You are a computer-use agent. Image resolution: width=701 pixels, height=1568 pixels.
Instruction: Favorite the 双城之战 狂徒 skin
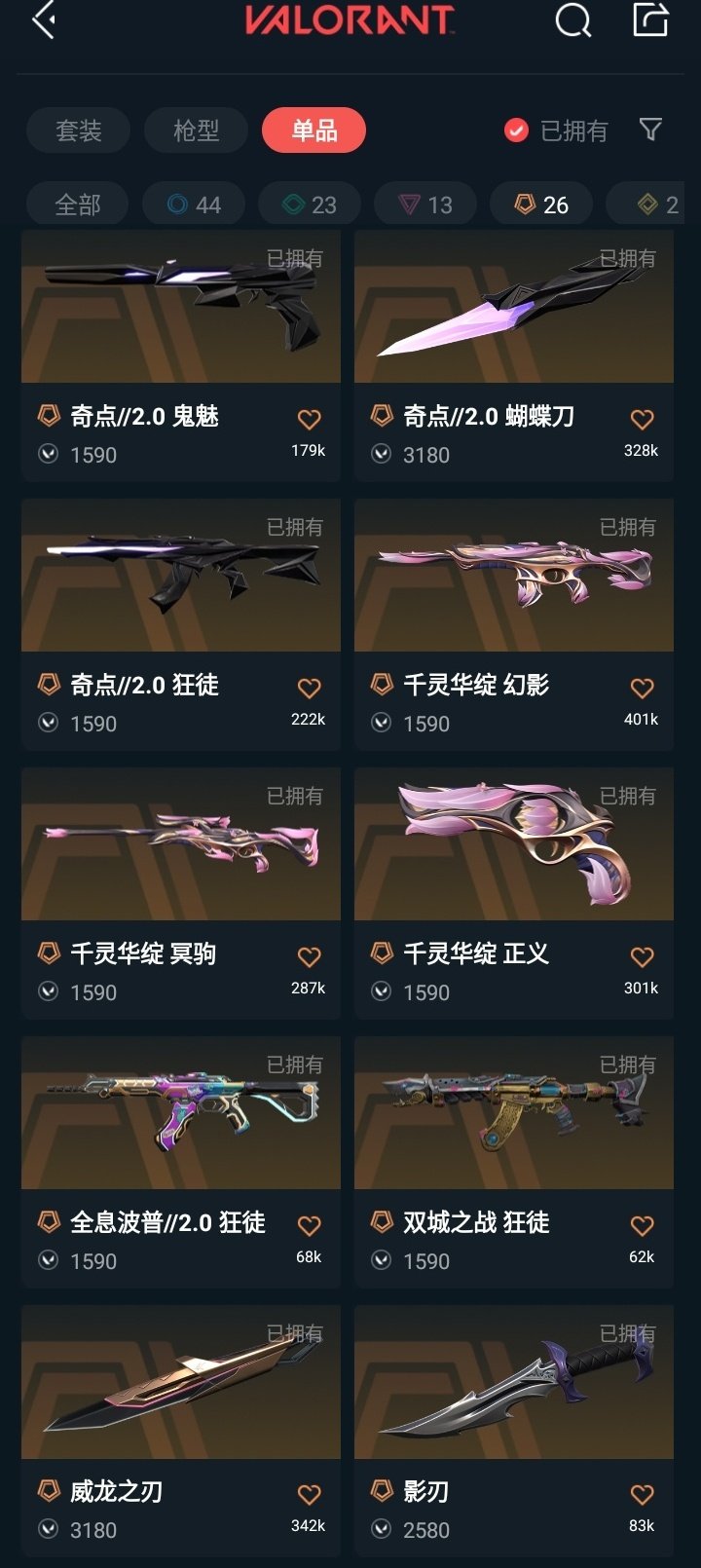point(642,1226)
